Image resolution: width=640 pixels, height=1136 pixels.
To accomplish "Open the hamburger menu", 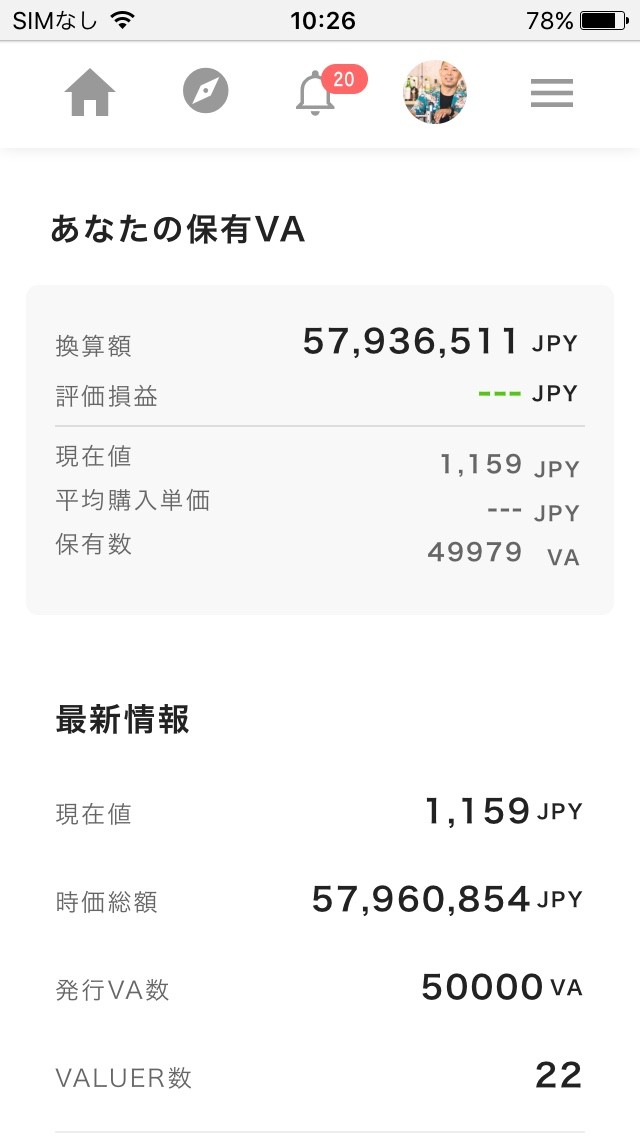I will 552,93.
